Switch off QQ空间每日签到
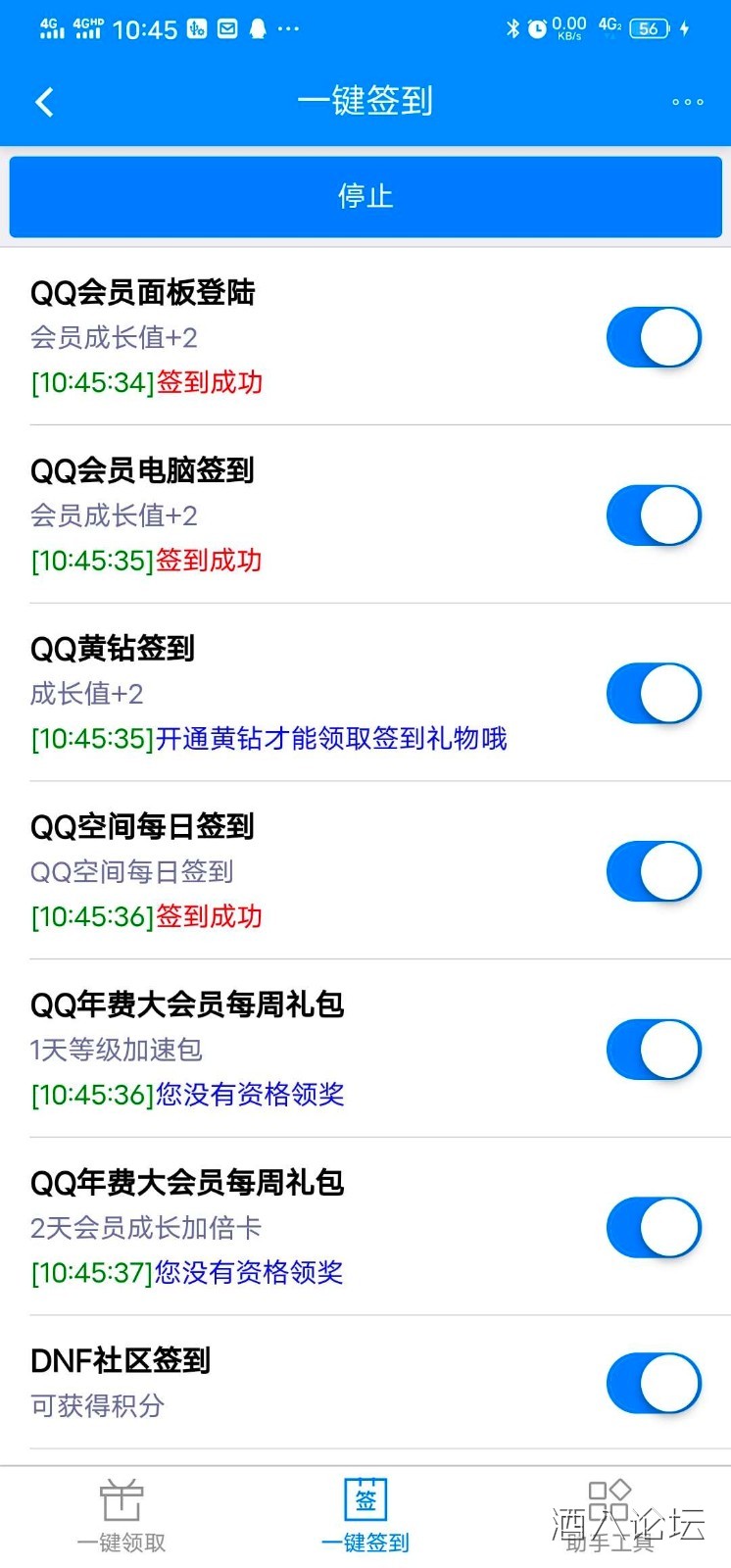 click(654, 871)
